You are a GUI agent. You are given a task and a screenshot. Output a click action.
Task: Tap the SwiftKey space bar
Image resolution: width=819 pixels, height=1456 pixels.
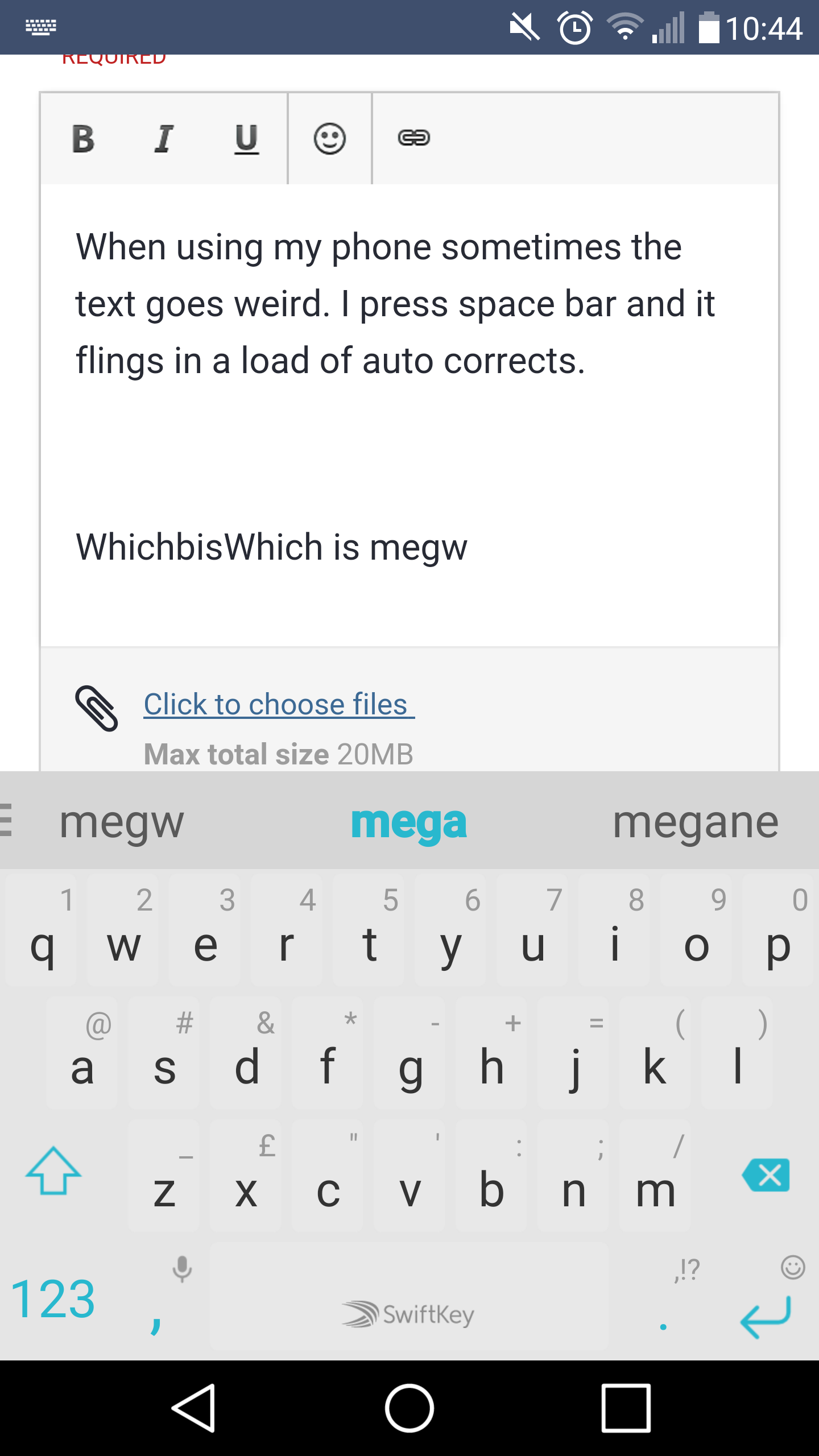click(x=409, y=1297)
